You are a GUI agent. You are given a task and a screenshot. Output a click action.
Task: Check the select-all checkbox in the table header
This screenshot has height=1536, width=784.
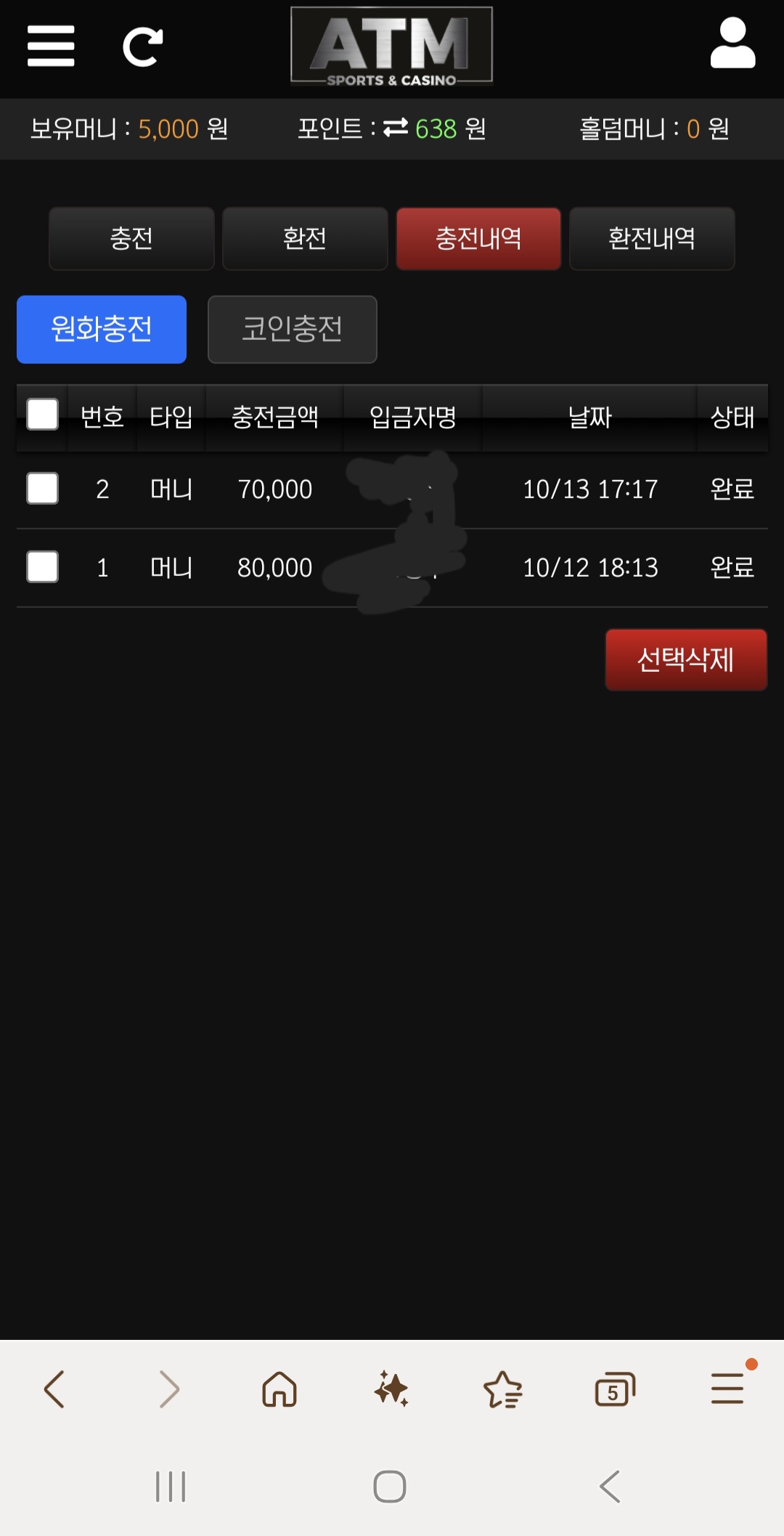point(43,415)
